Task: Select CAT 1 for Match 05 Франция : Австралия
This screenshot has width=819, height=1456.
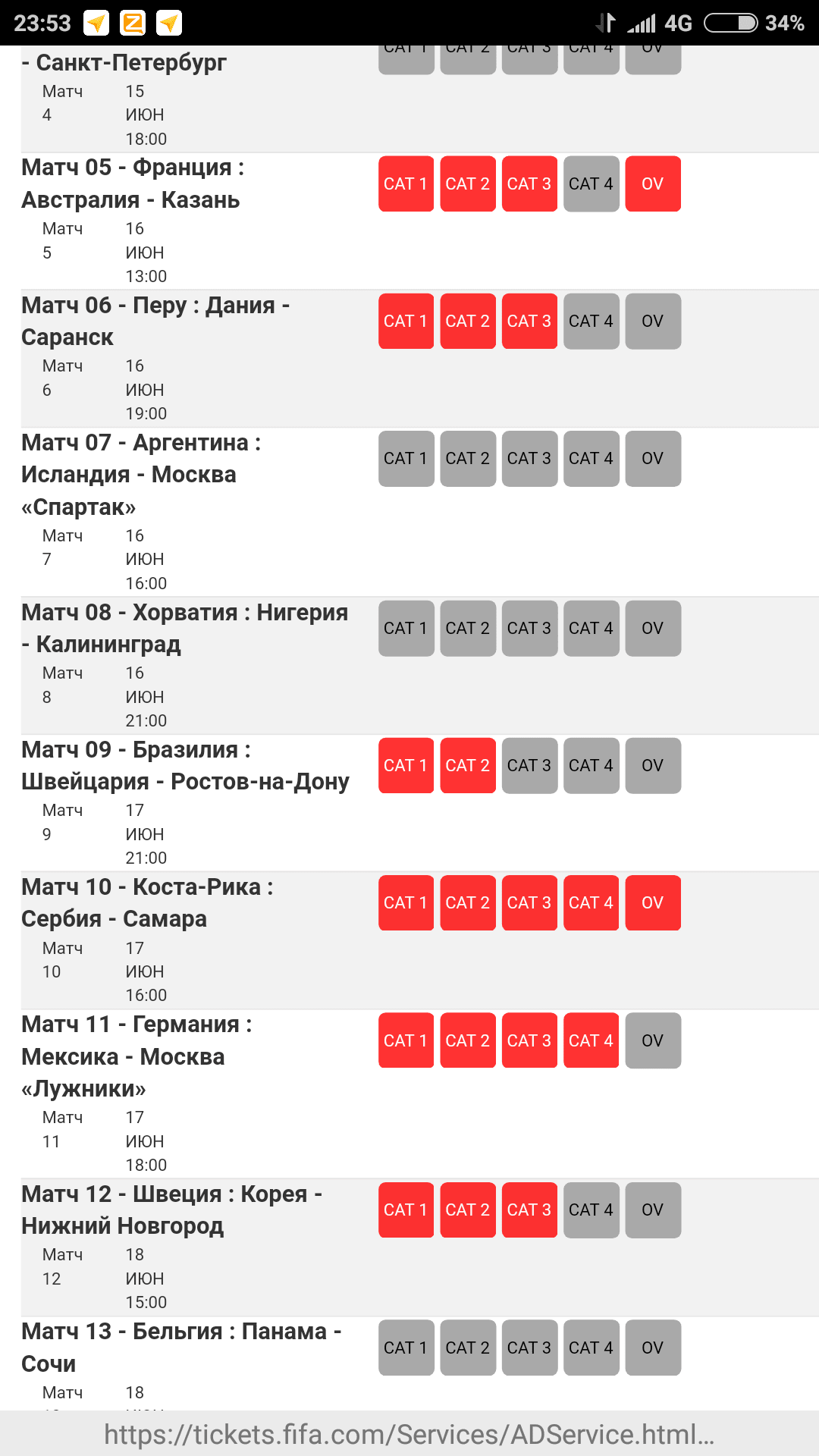Action: pyautogui.click(x=406, y=184)
